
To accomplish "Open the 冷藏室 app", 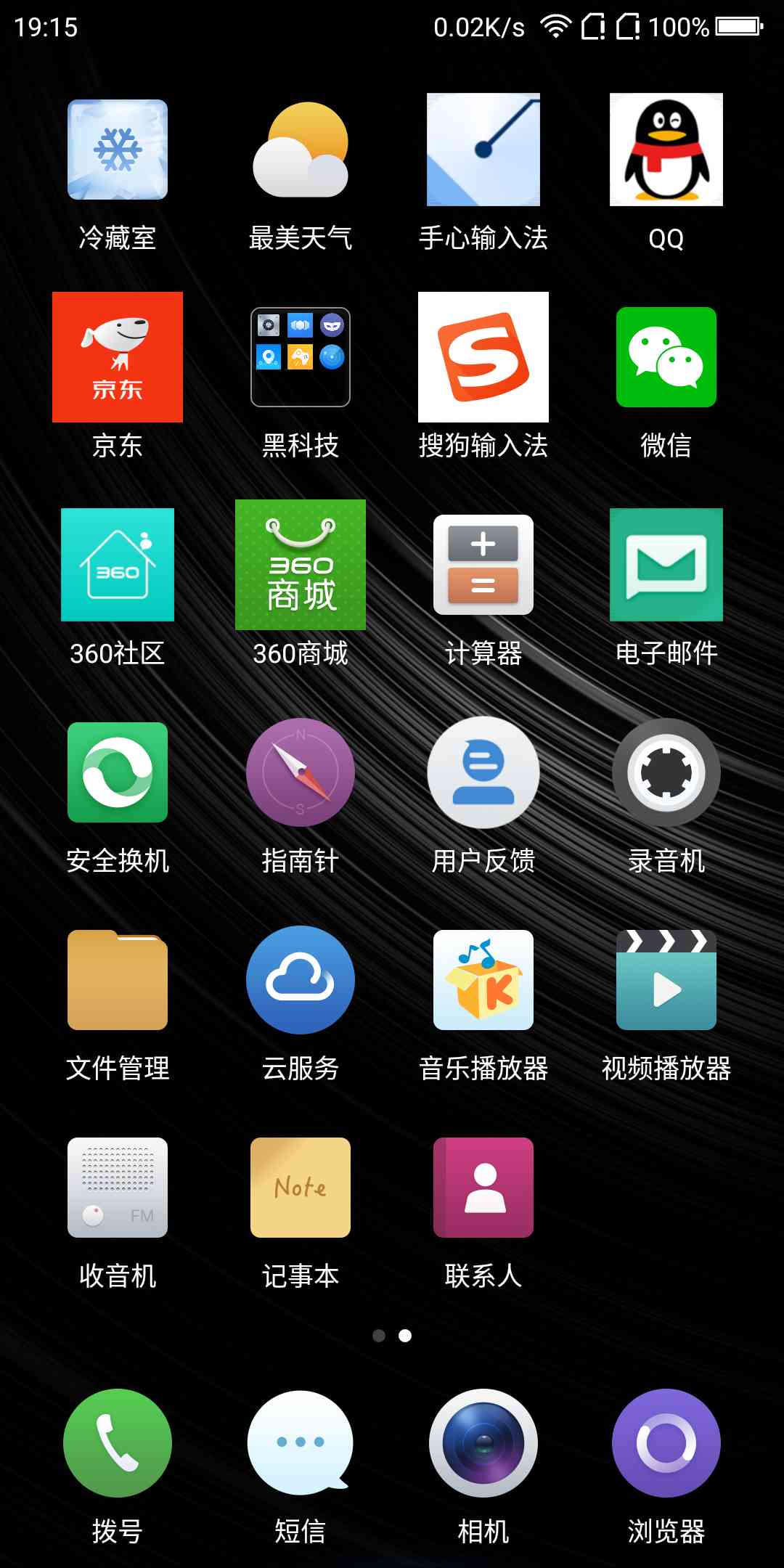I will pos(118,150).
